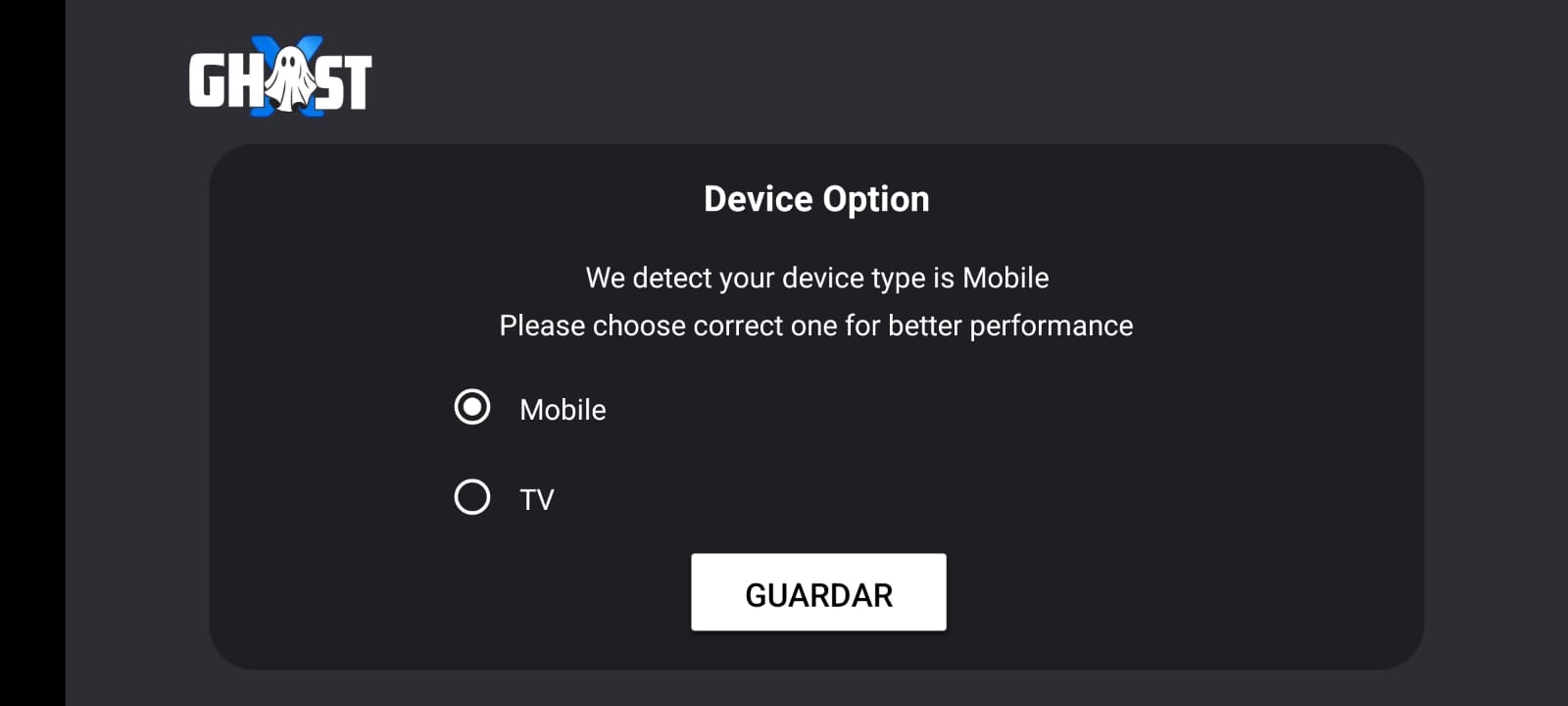The height and width of the screenshot is (706, 1568).
Task: Tap the GUARDAR button to save
Action: coord(818,592)
